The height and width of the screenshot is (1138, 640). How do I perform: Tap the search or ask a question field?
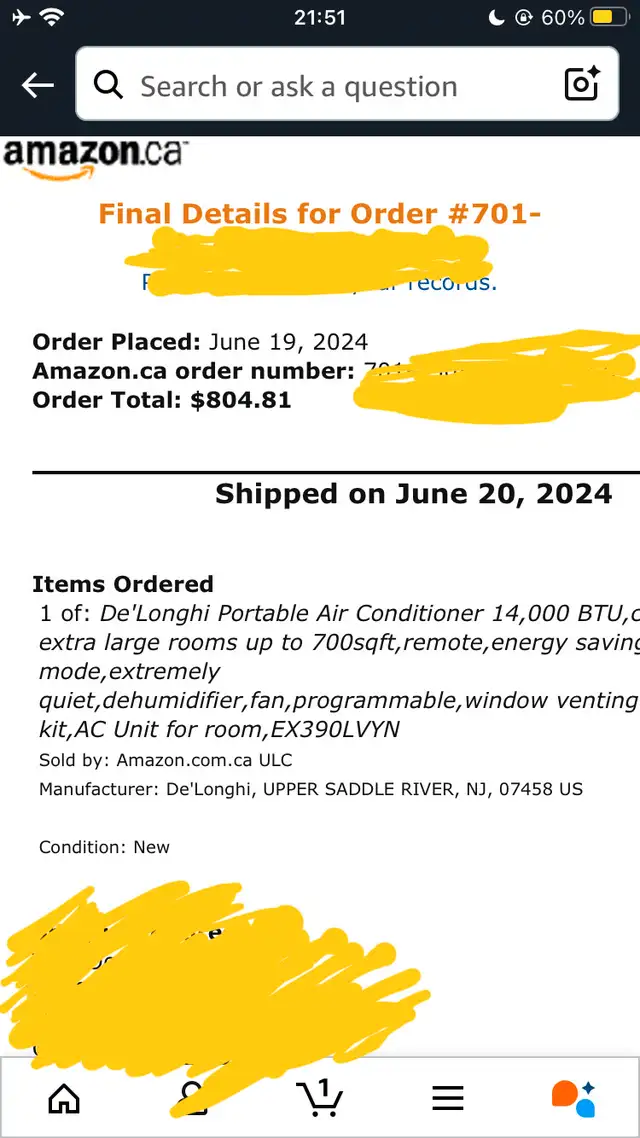coord(347,83)
